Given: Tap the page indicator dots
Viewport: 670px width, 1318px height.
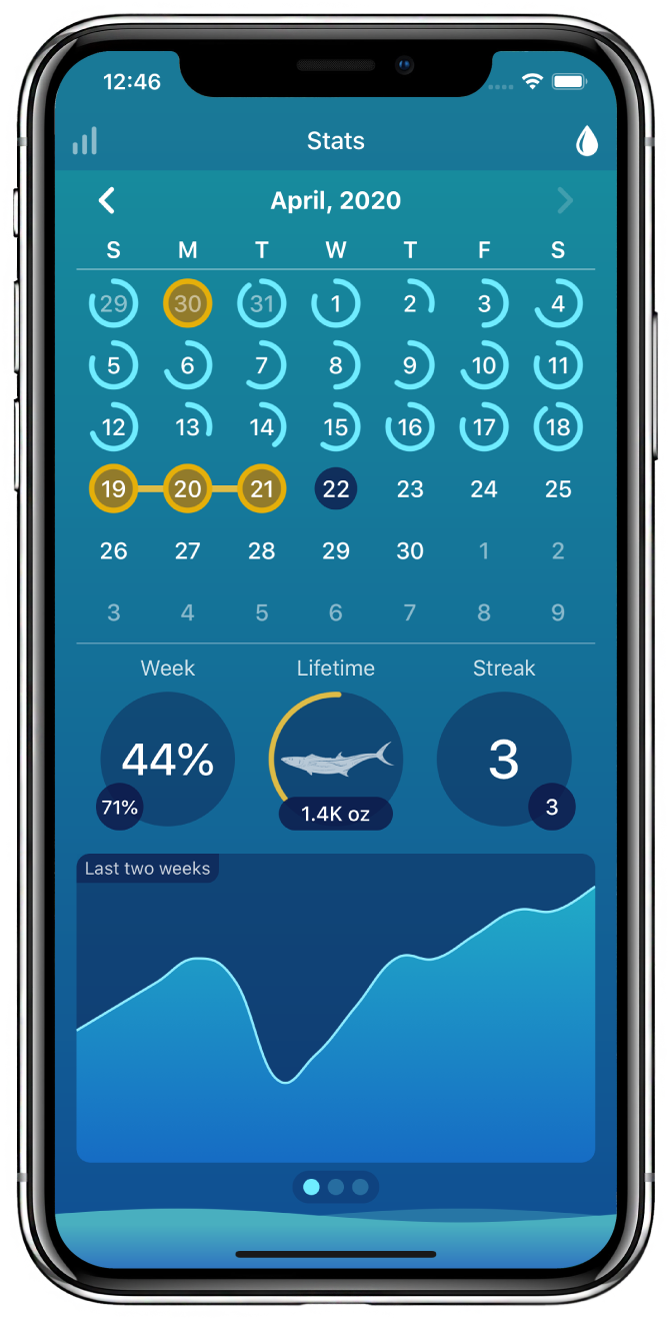Looking at the screenshot, I should 336,1187.
